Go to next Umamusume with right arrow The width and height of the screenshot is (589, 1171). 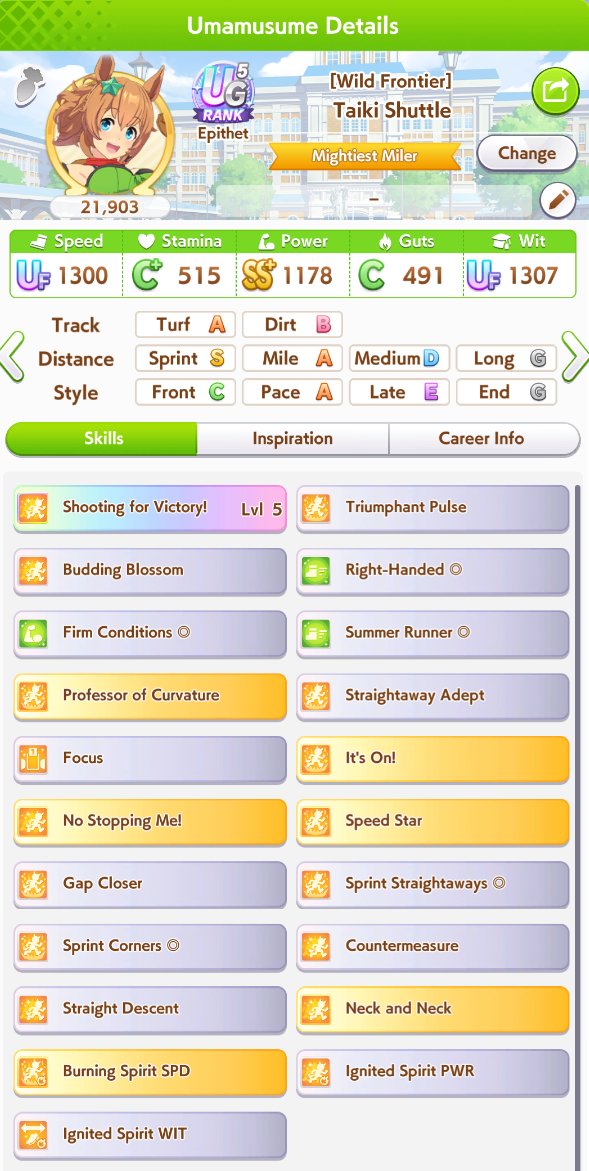coord(574,358)
